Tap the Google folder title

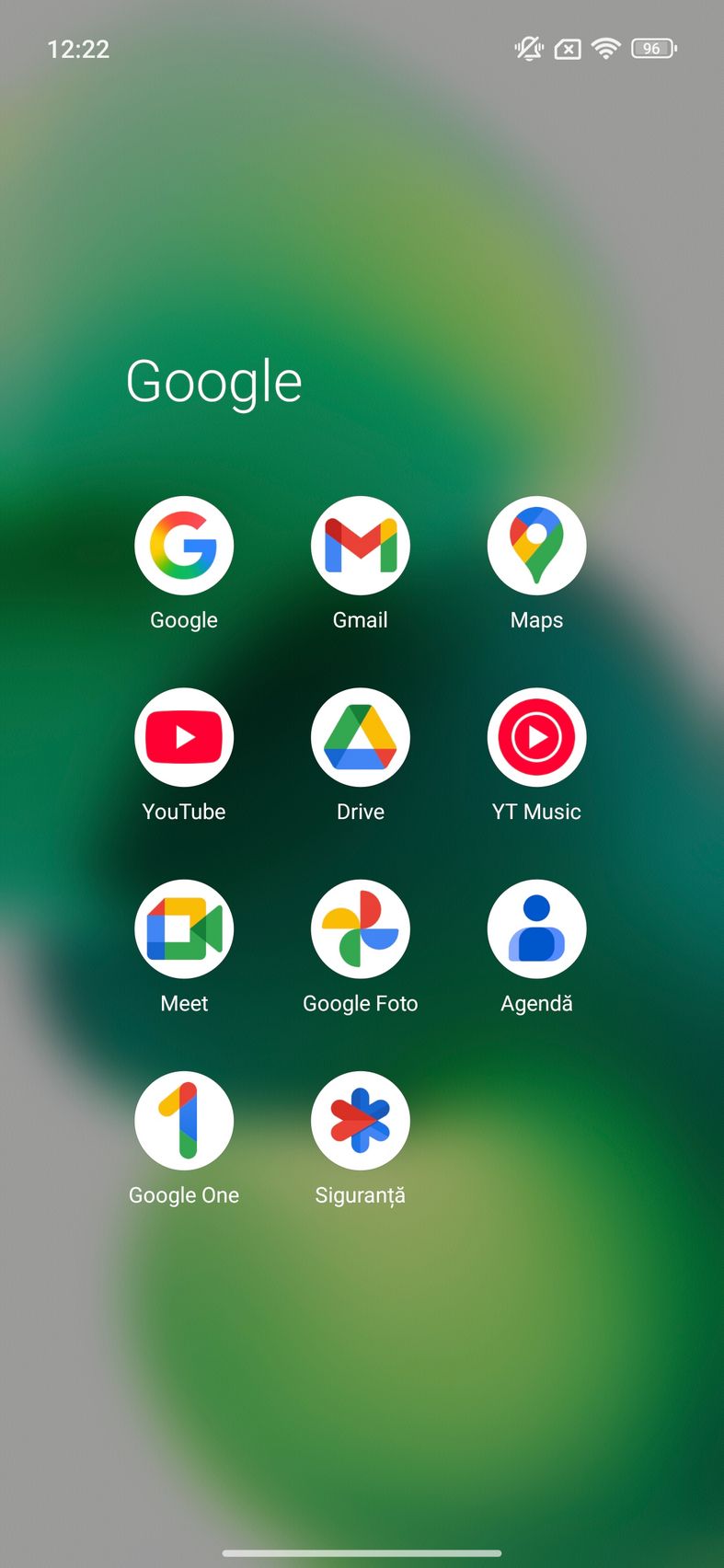[213, 383]
